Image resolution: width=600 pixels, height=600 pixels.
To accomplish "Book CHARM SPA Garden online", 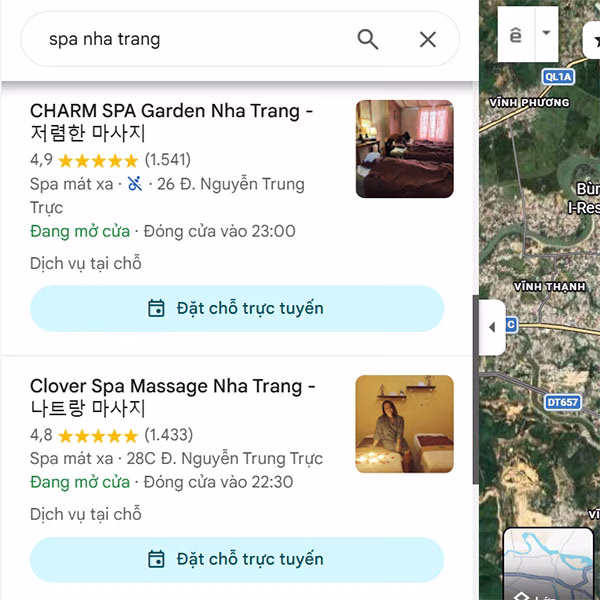I will click(237, 308).
